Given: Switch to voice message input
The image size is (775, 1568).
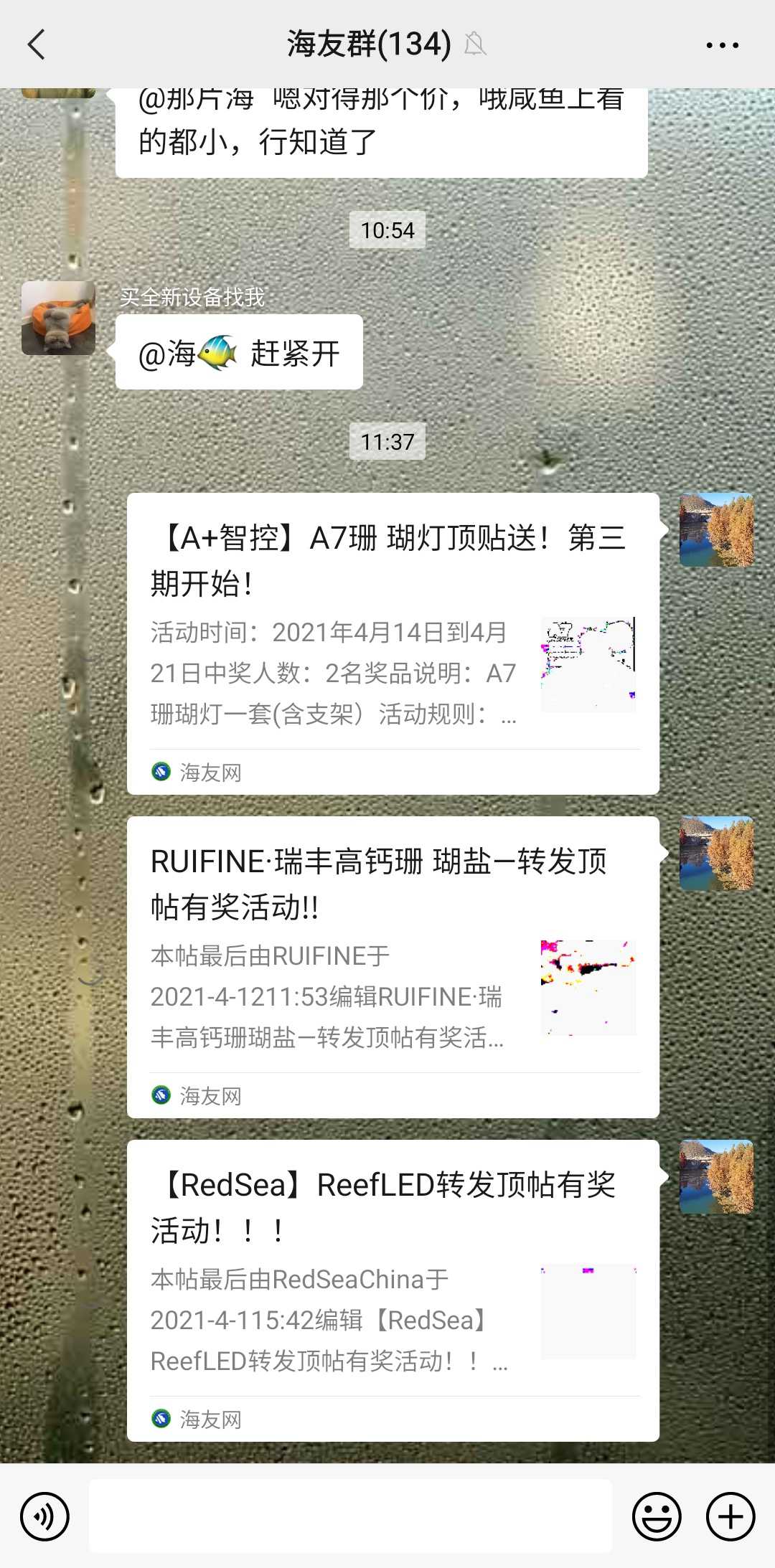Looking at the screenshot, I should 44,1516.
